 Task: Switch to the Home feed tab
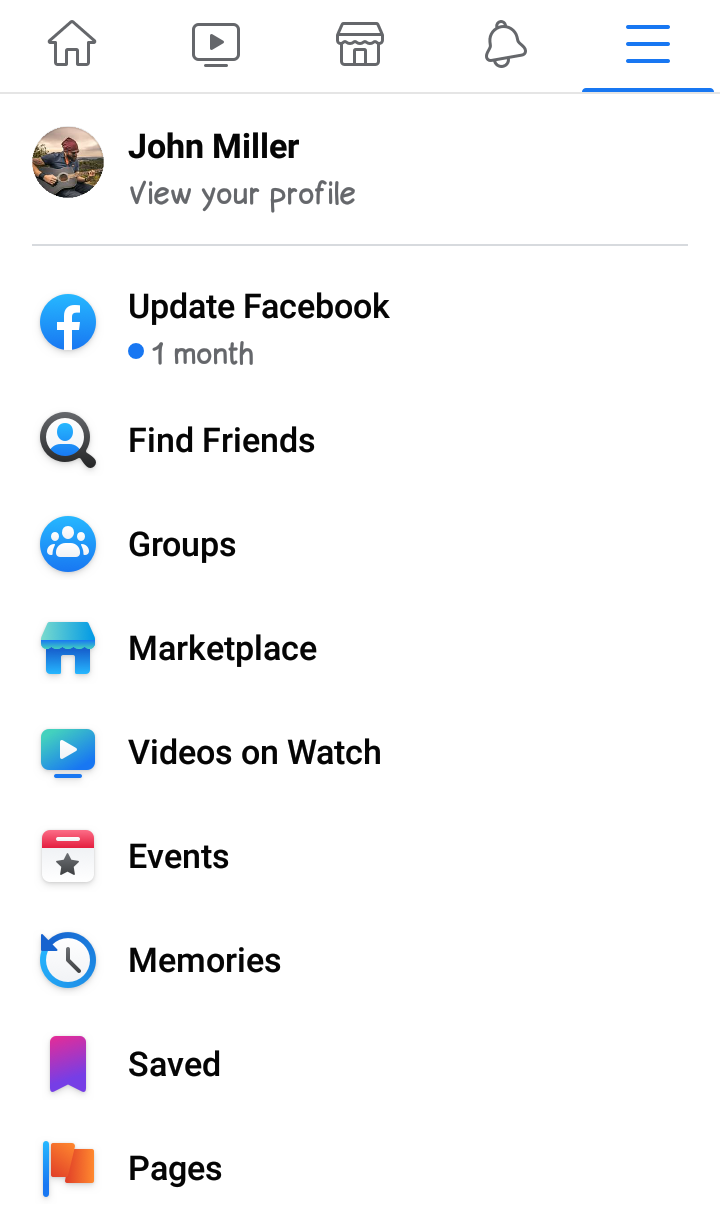72,44
